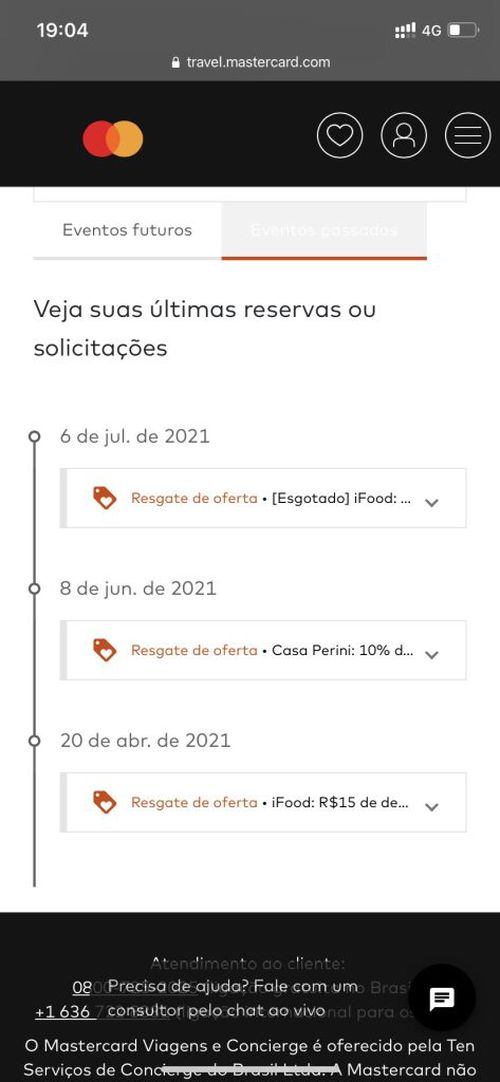Open the user profile icon
The height and width of the screenshot is (1082, 500).
(x=403, y=135)
